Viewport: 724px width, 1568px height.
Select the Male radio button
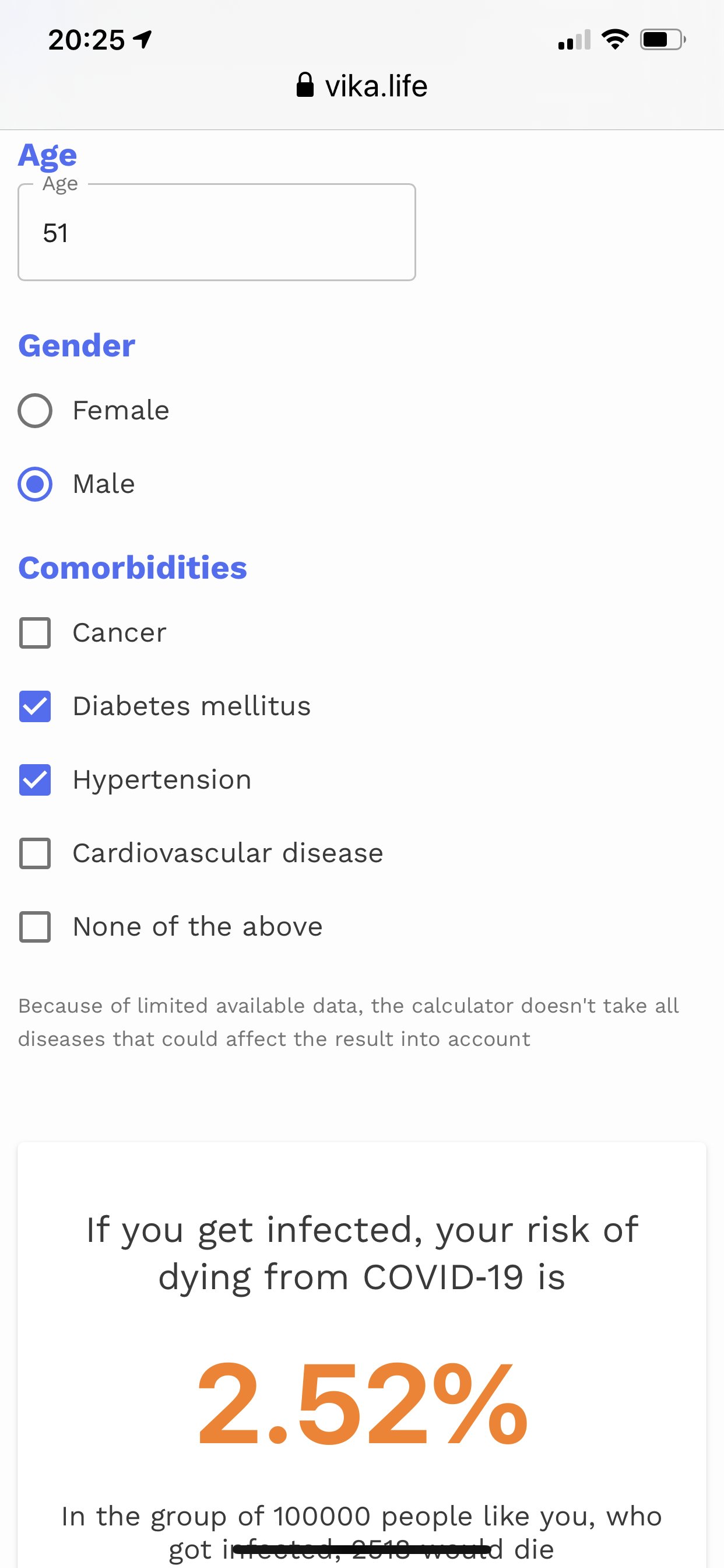pyautogui.click(x=34, y=484)
